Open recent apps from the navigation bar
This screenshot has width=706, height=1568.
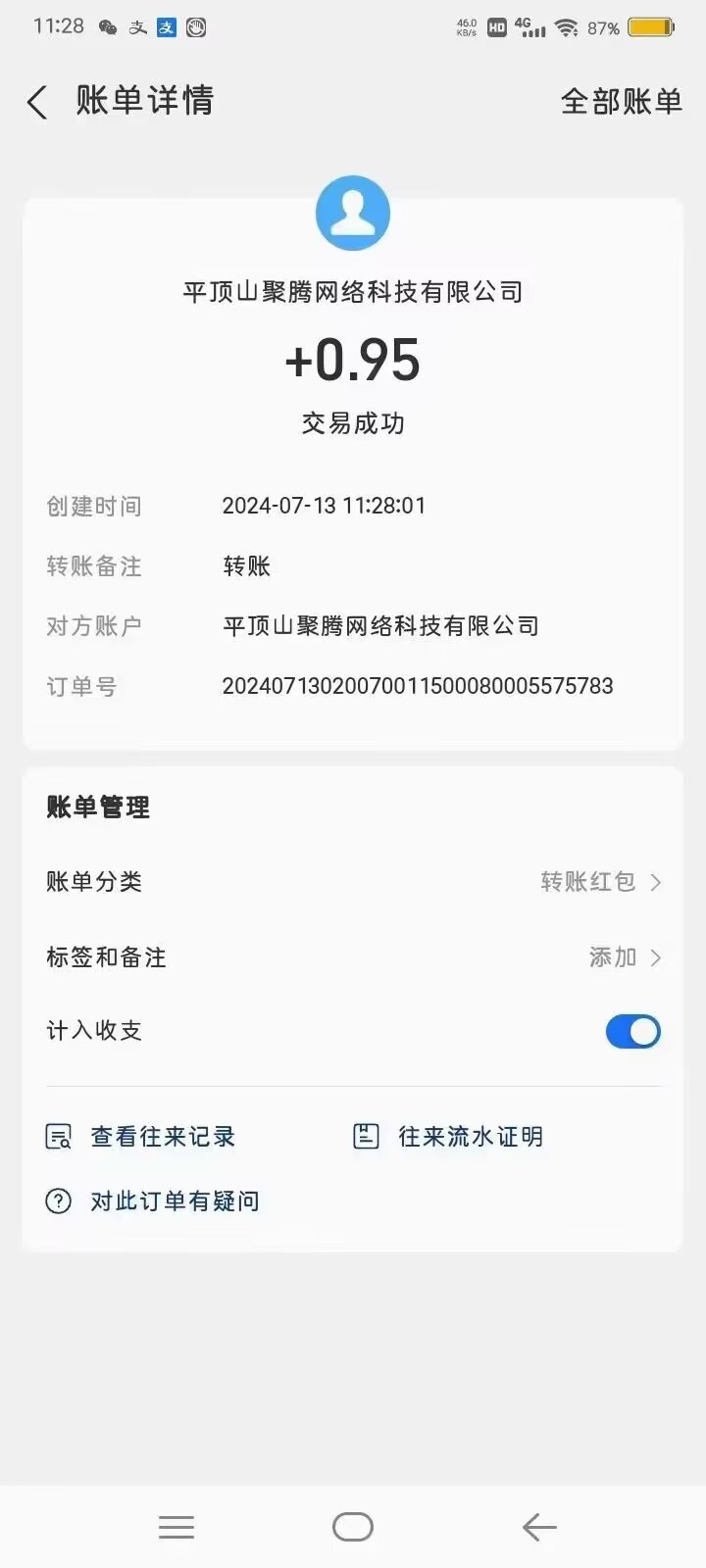point(176,1527)
